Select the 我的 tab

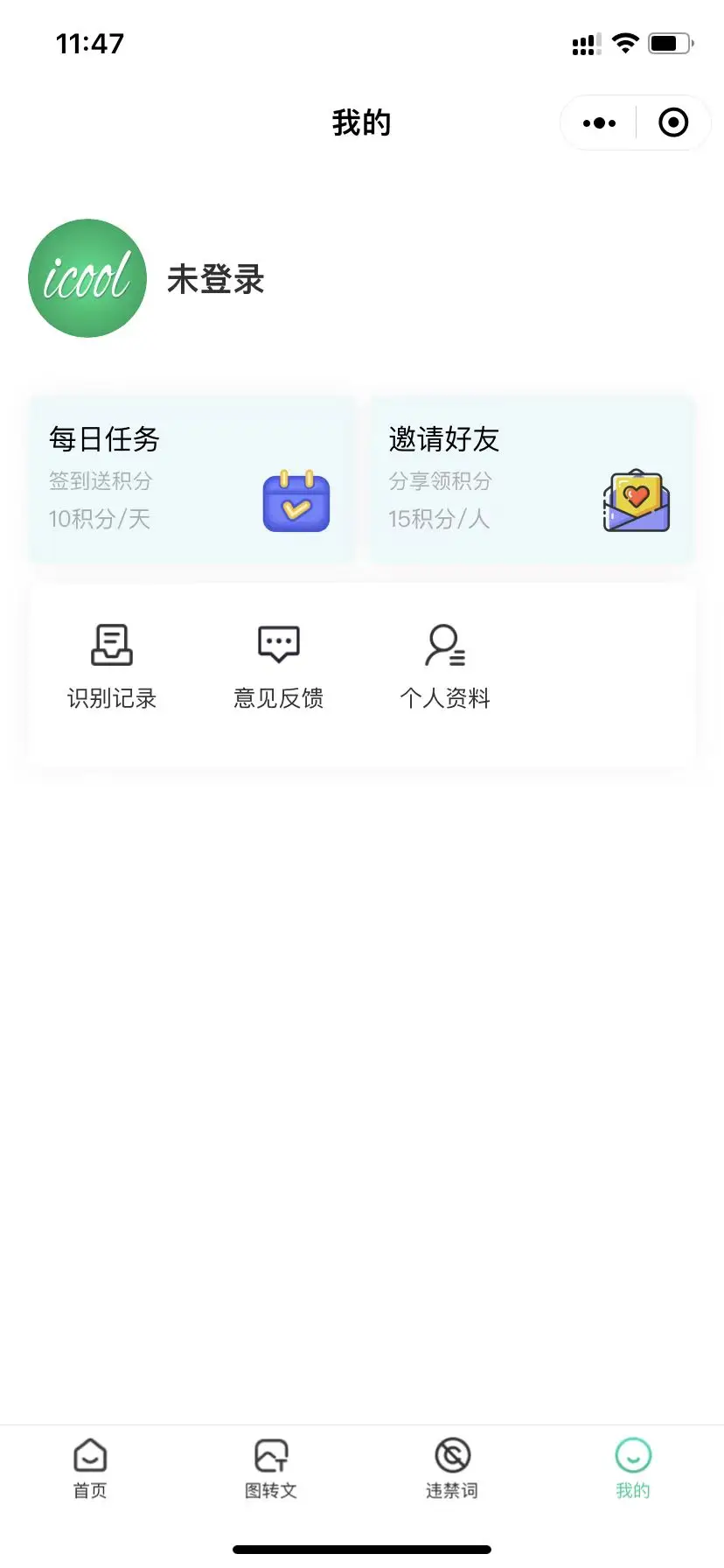[x=633, y=1469]
